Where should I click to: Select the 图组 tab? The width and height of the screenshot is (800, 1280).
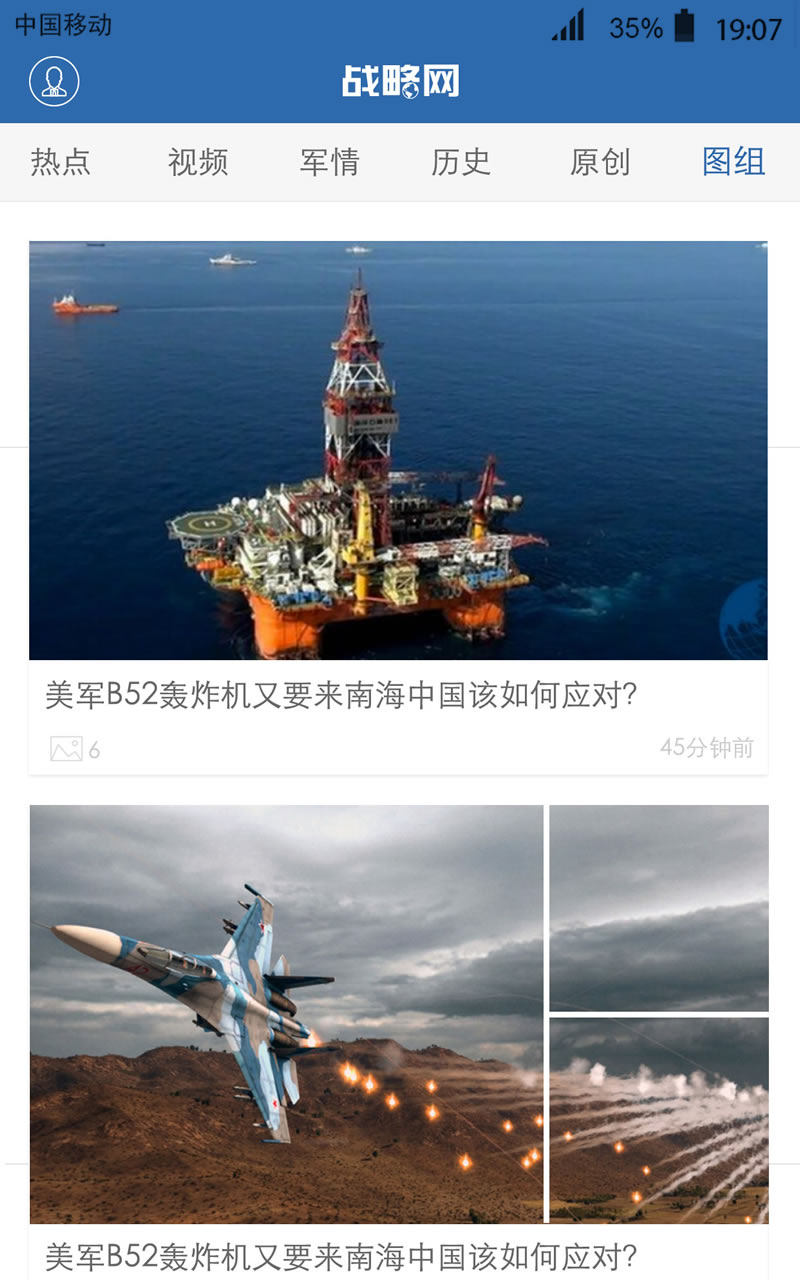pyautogui.click(x=733, y=162)
